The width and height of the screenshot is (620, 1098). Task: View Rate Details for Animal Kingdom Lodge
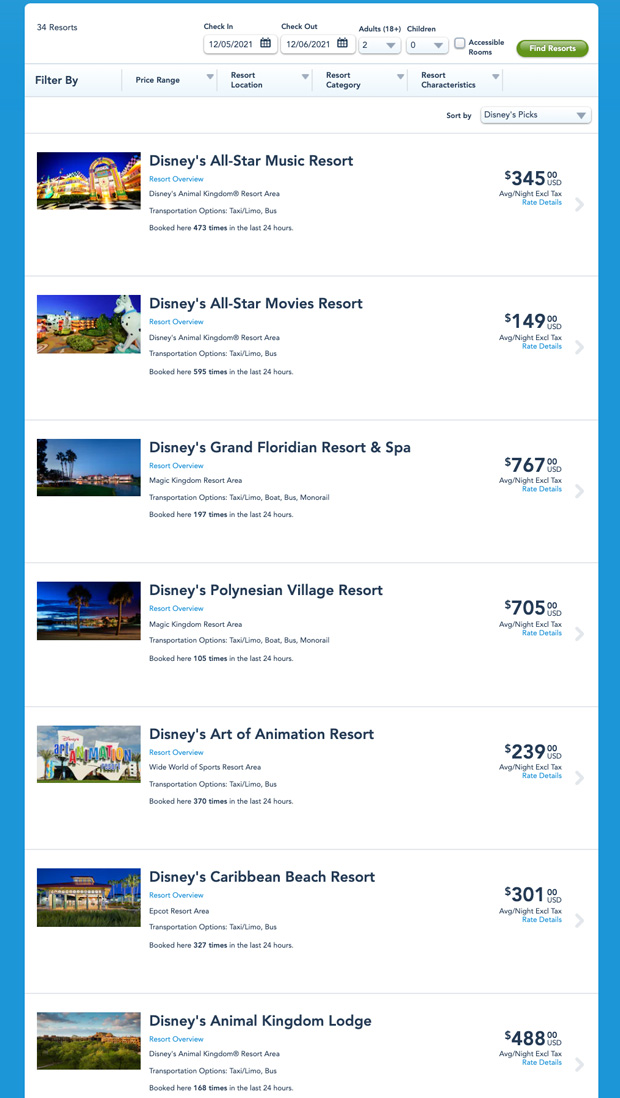tap(542, 1062)
